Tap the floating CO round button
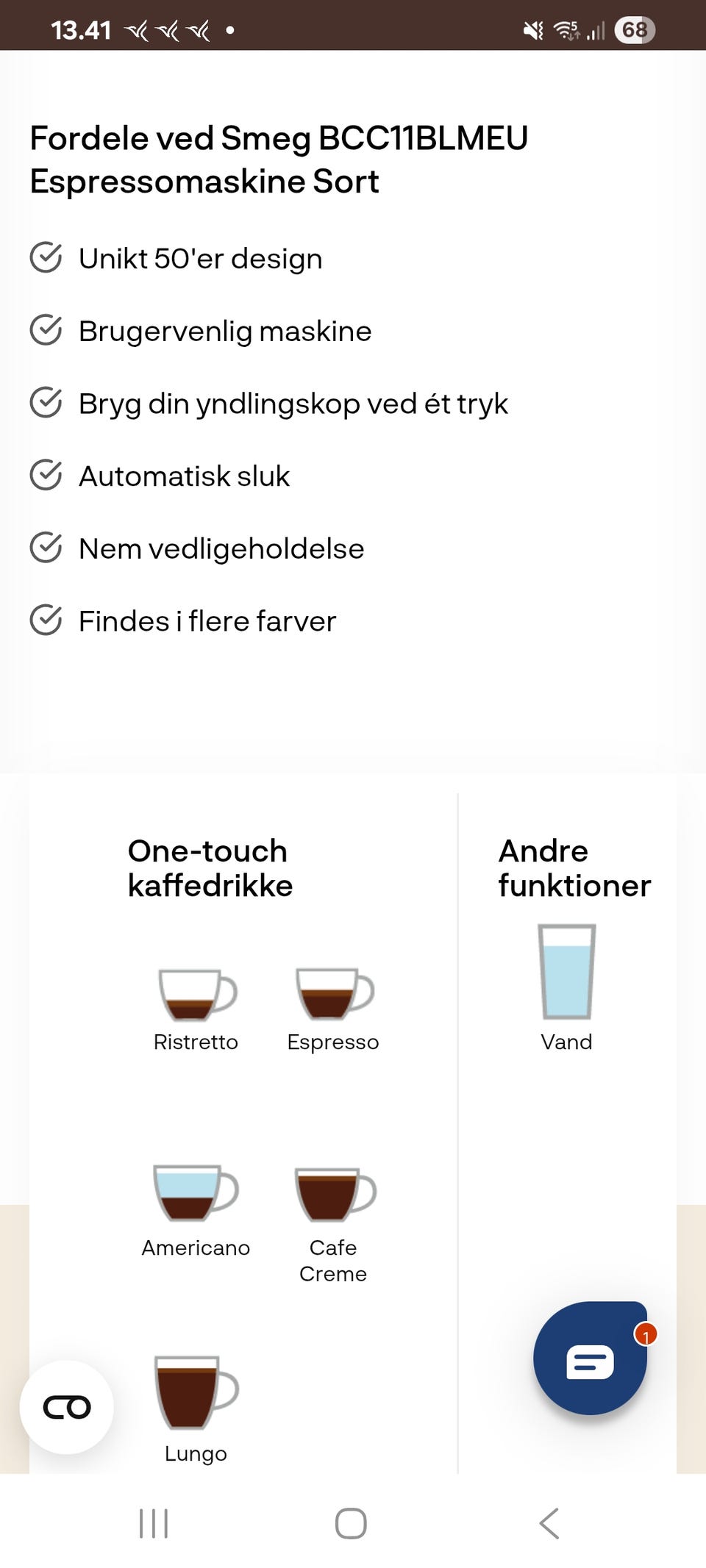 point(67,1407)
